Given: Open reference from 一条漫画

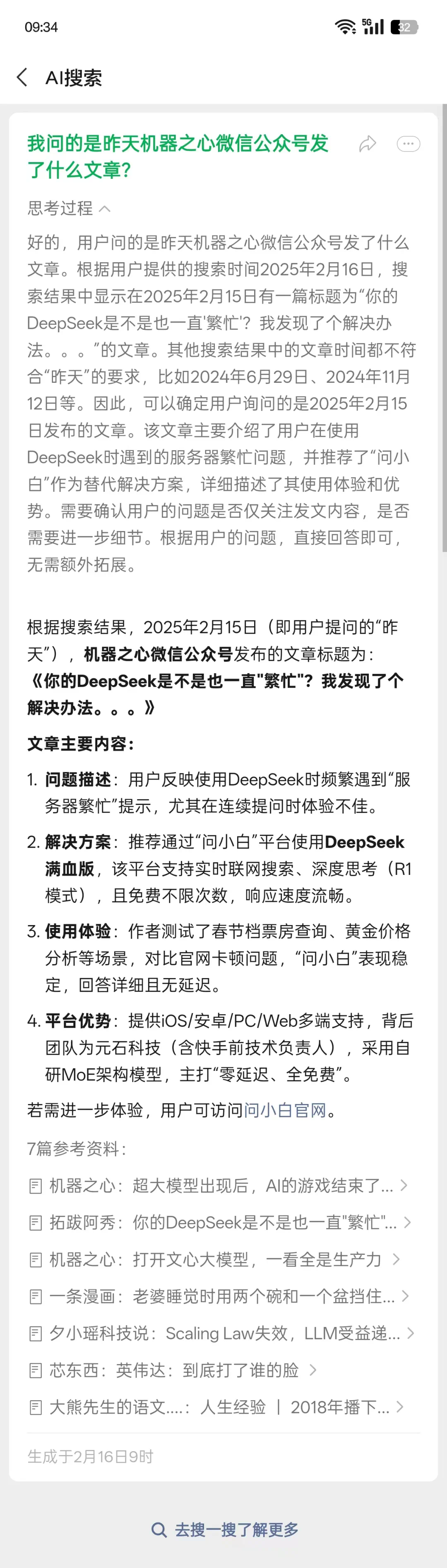Looking at the screenshot, I should click(x=219, y=1297).
